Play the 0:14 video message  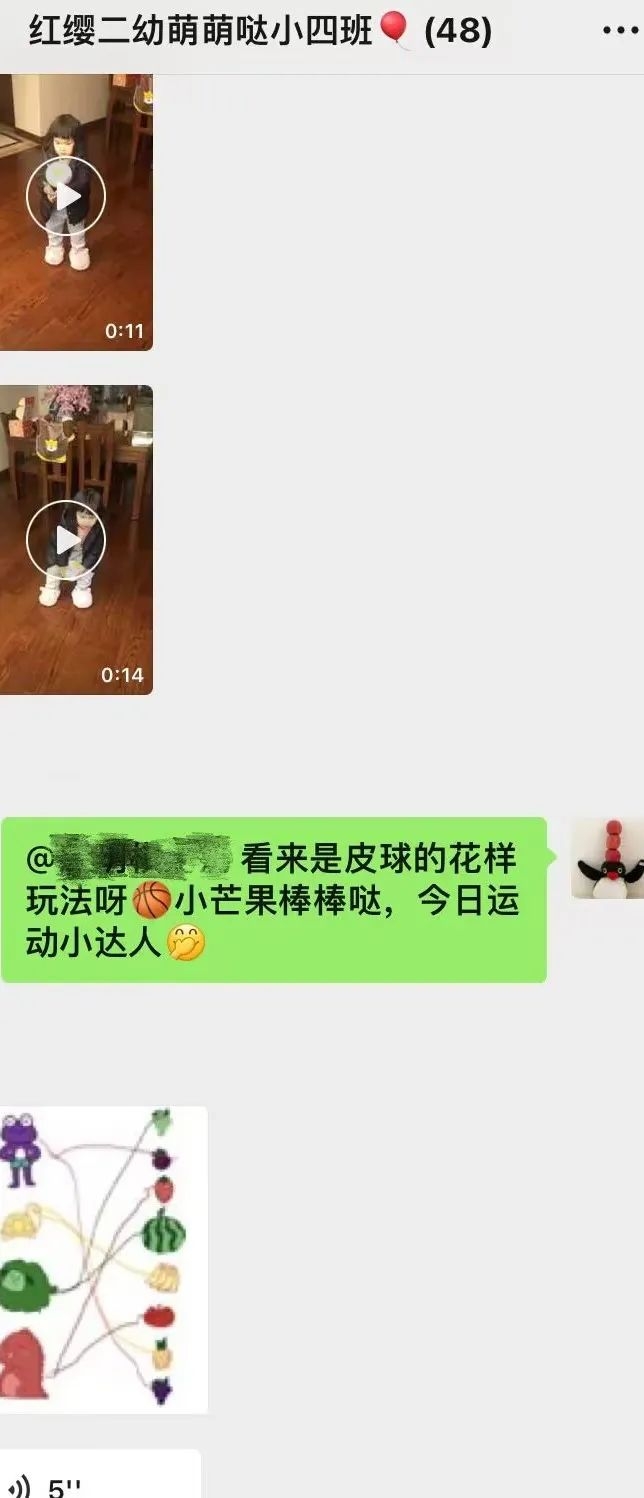coord(66,540)
